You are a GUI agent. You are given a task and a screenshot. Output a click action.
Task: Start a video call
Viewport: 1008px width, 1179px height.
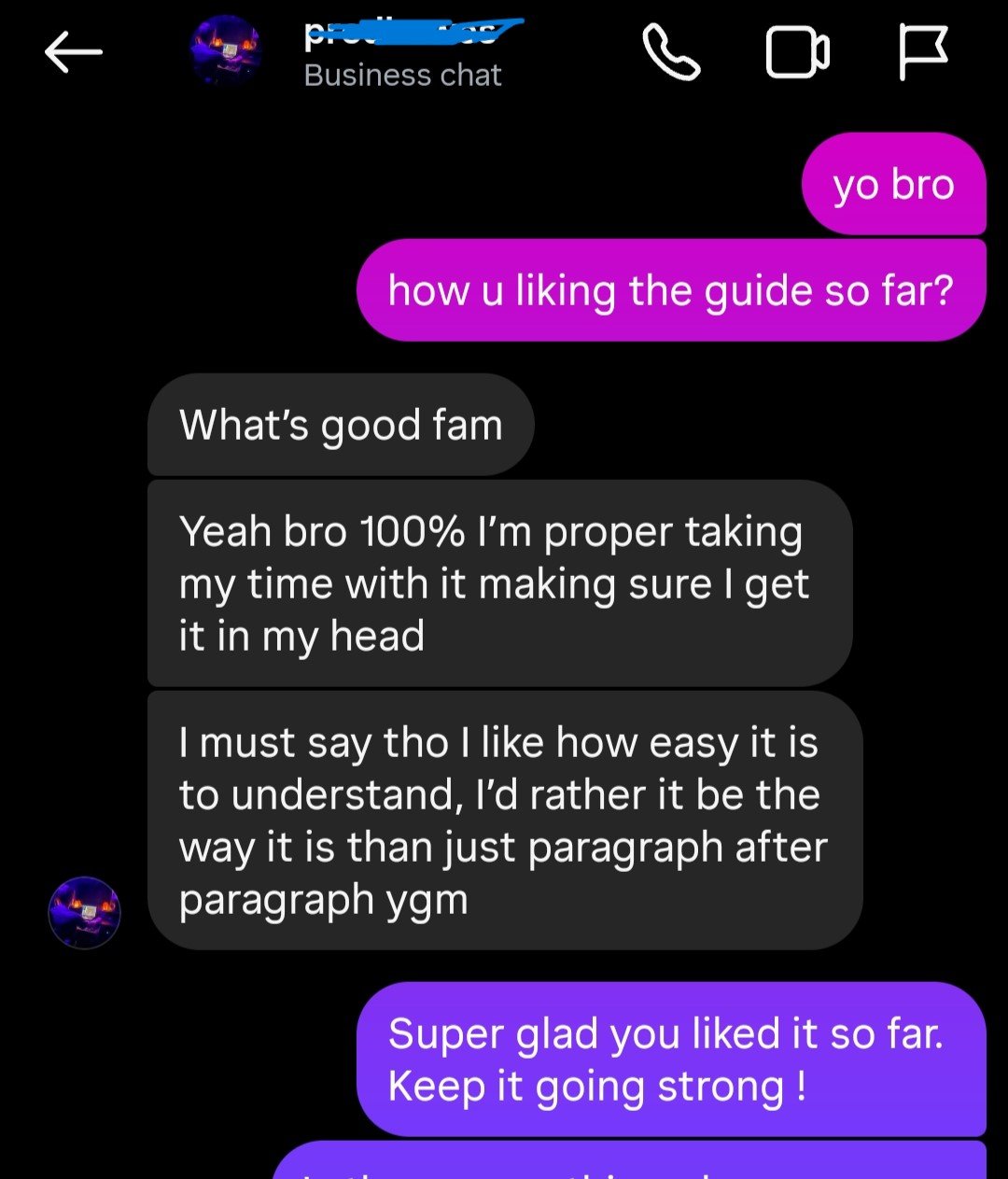(x=797, y=52)
